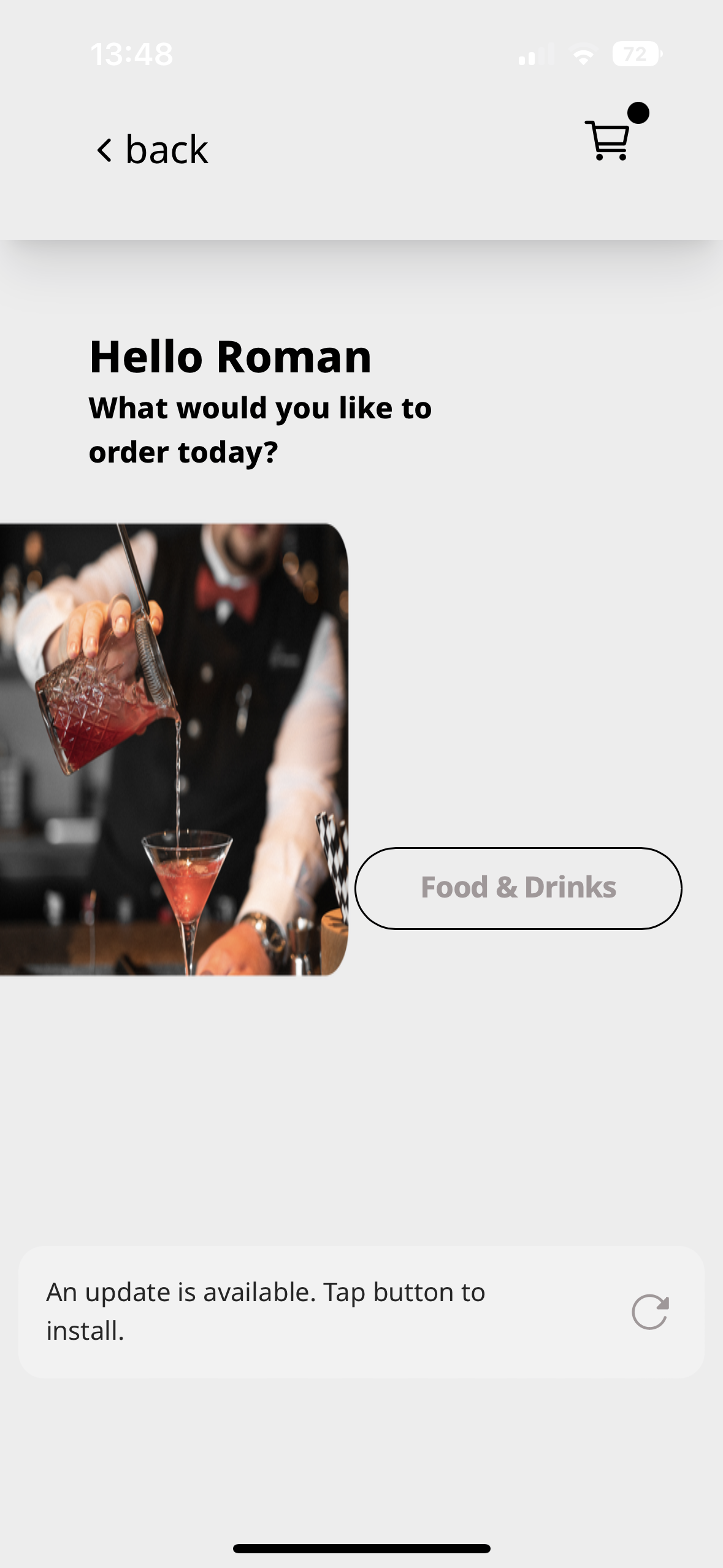Screen dimensions: 723x1568
Task: Tap the Wi-Fi indicator in status bar
Action: 581,55
